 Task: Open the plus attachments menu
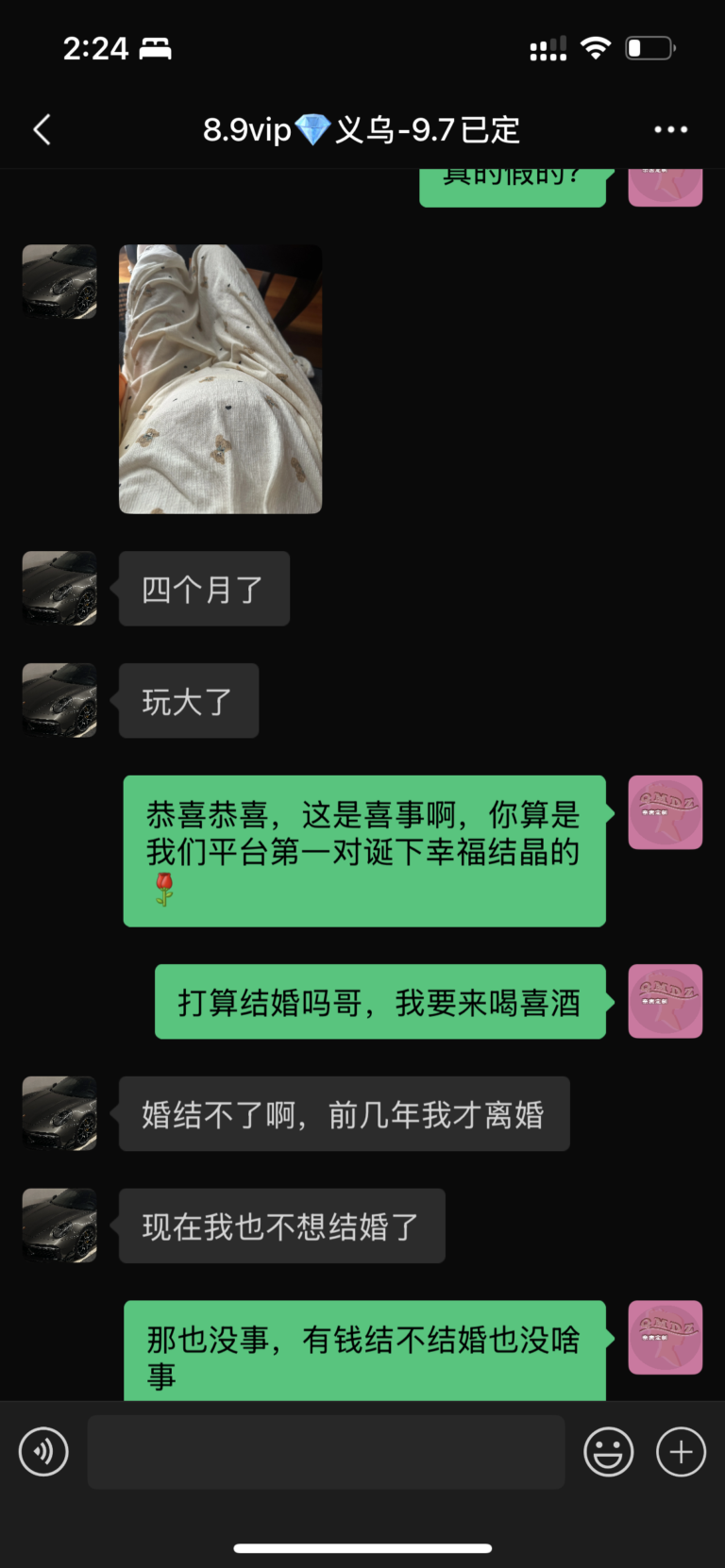[x=681, y=1451]
